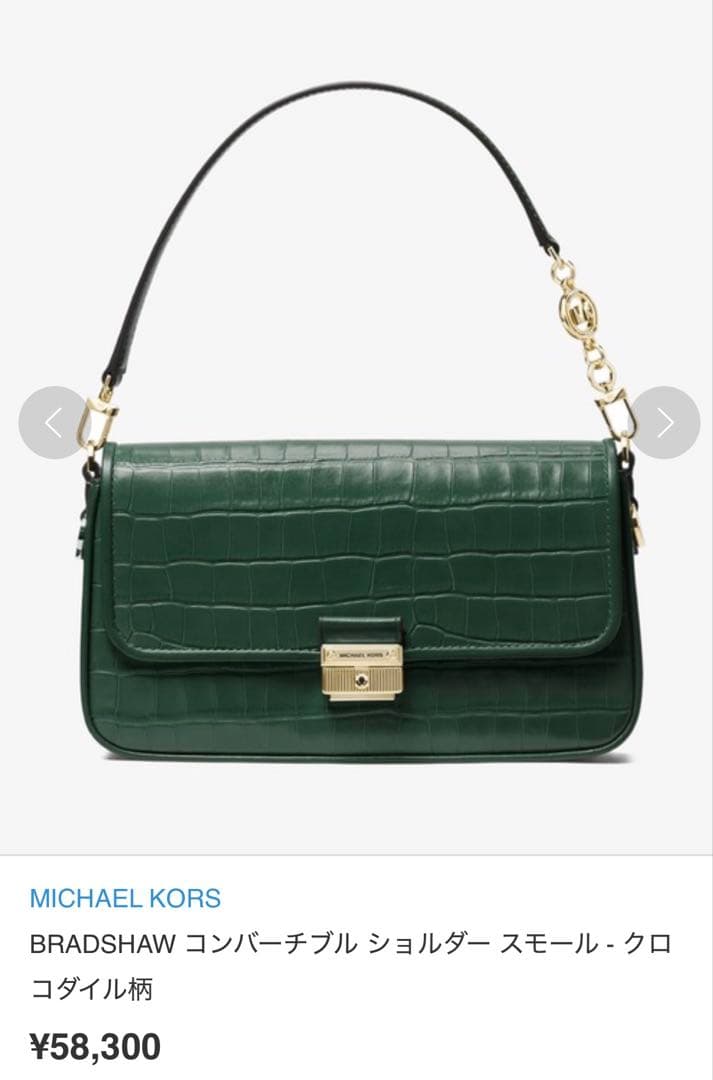The width and height of the screenshot is (713, 1080).
Task: Open the MICHAEL KORS brand link
Action: pos(125,898)
